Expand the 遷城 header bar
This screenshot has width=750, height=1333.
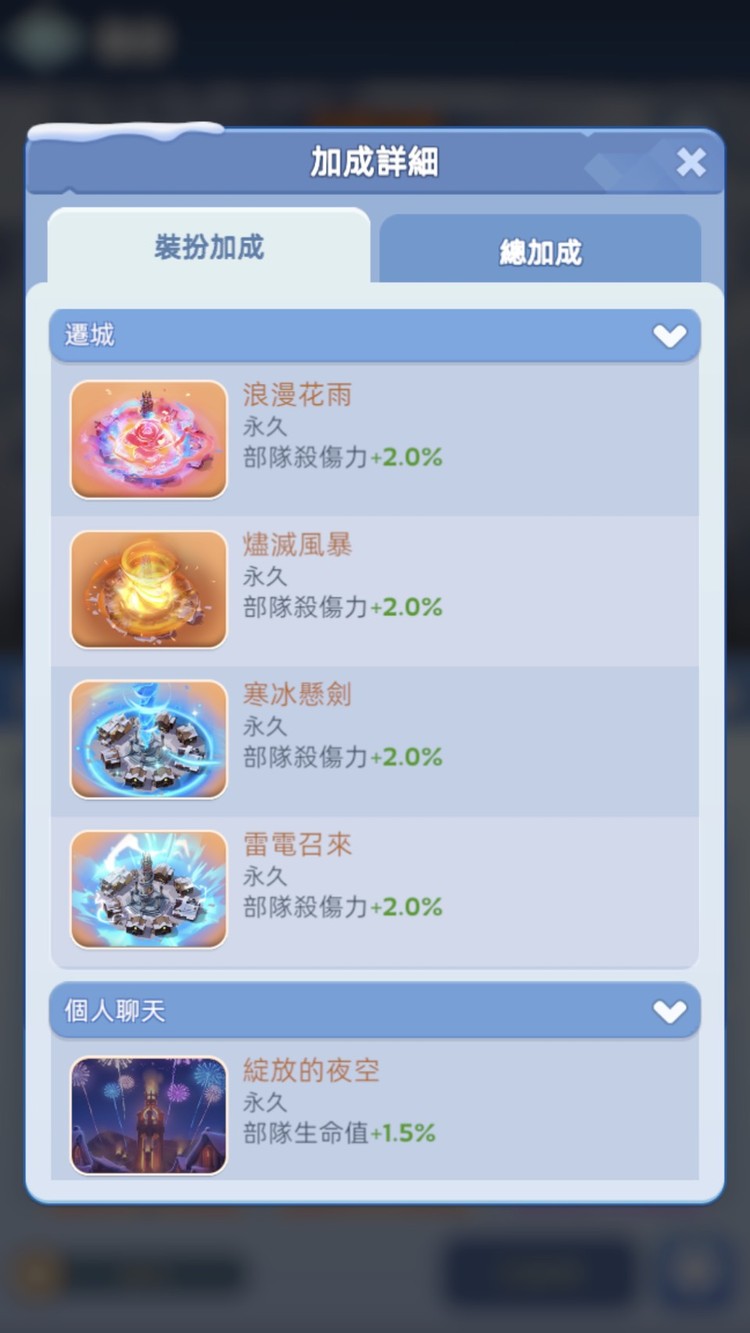pyautogui.click(x=375, y=336)
